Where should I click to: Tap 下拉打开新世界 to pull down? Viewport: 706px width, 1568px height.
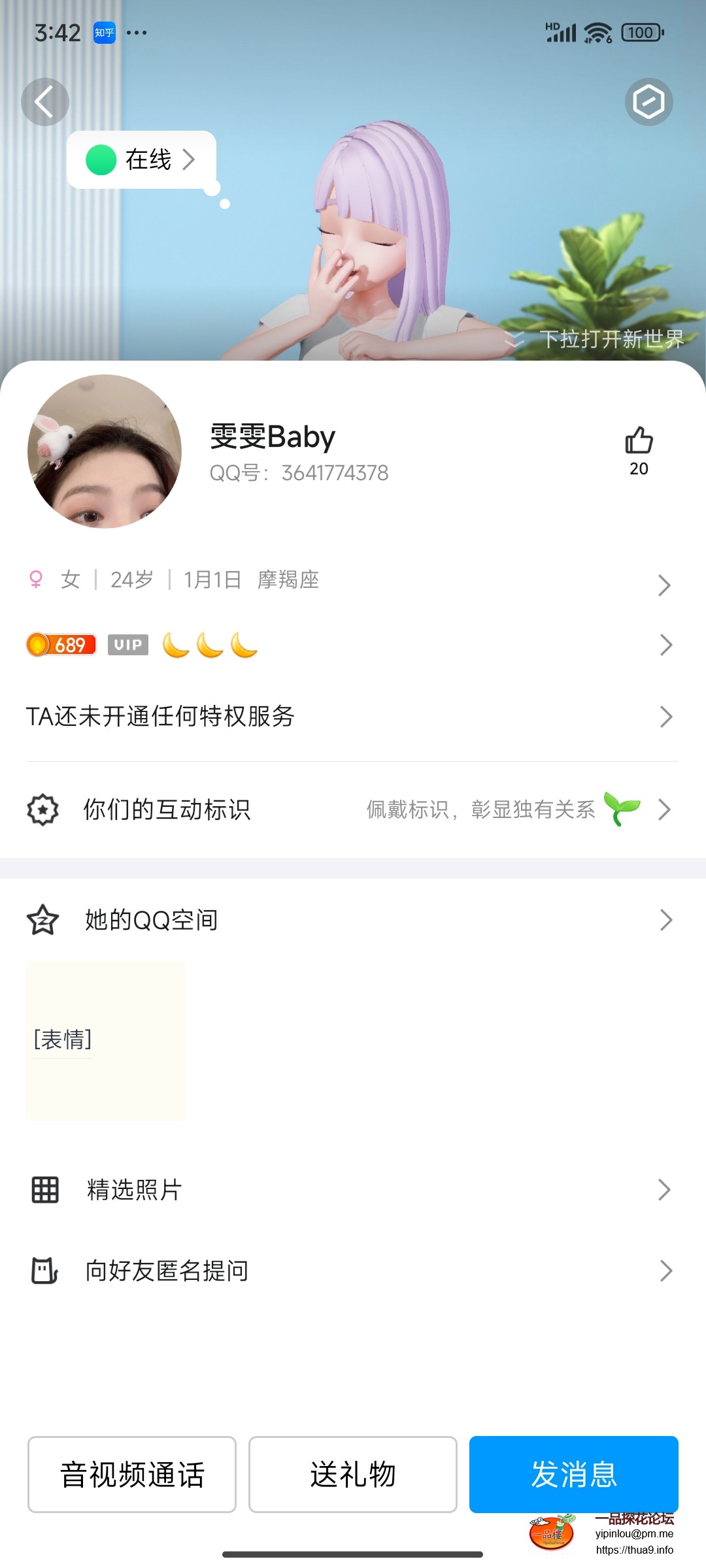pyautogui.click(x=611, y=340)
